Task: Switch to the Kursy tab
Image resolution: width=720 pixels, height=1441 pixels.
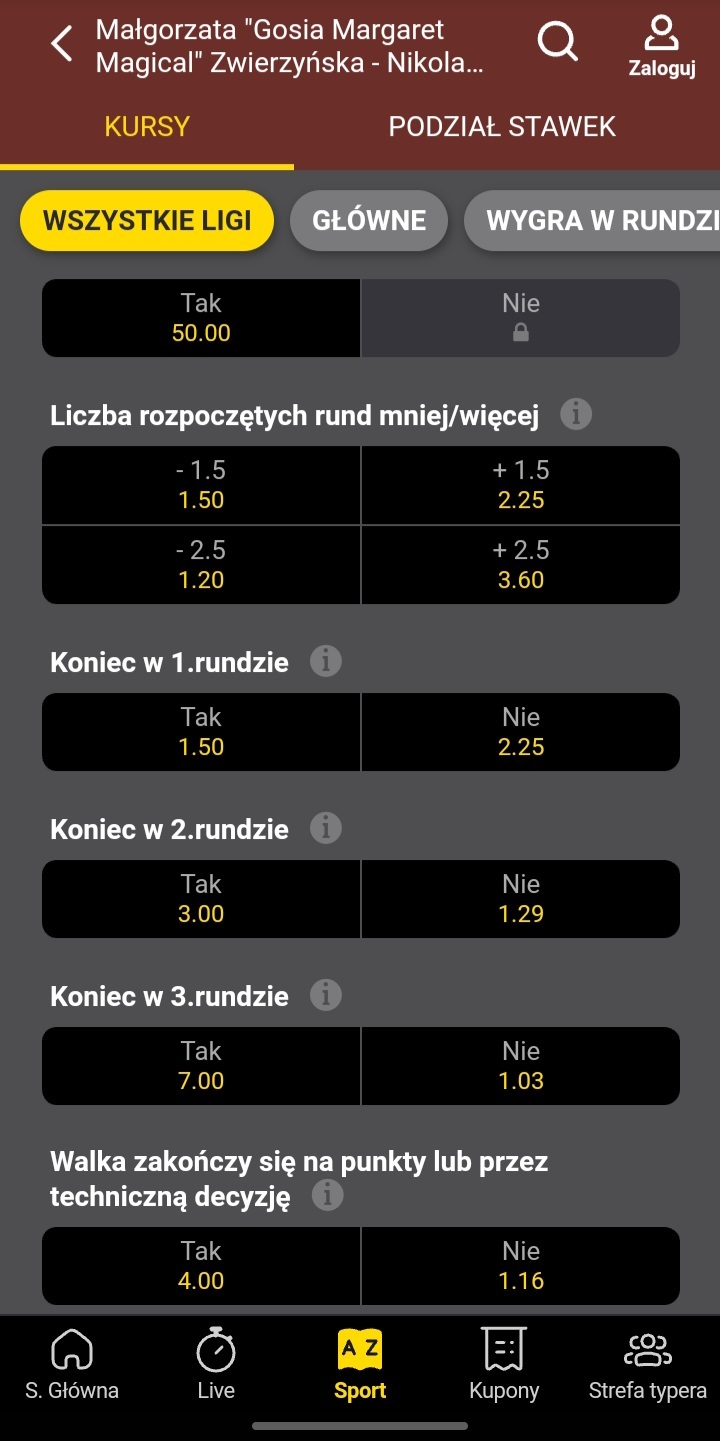Action: 147,127
